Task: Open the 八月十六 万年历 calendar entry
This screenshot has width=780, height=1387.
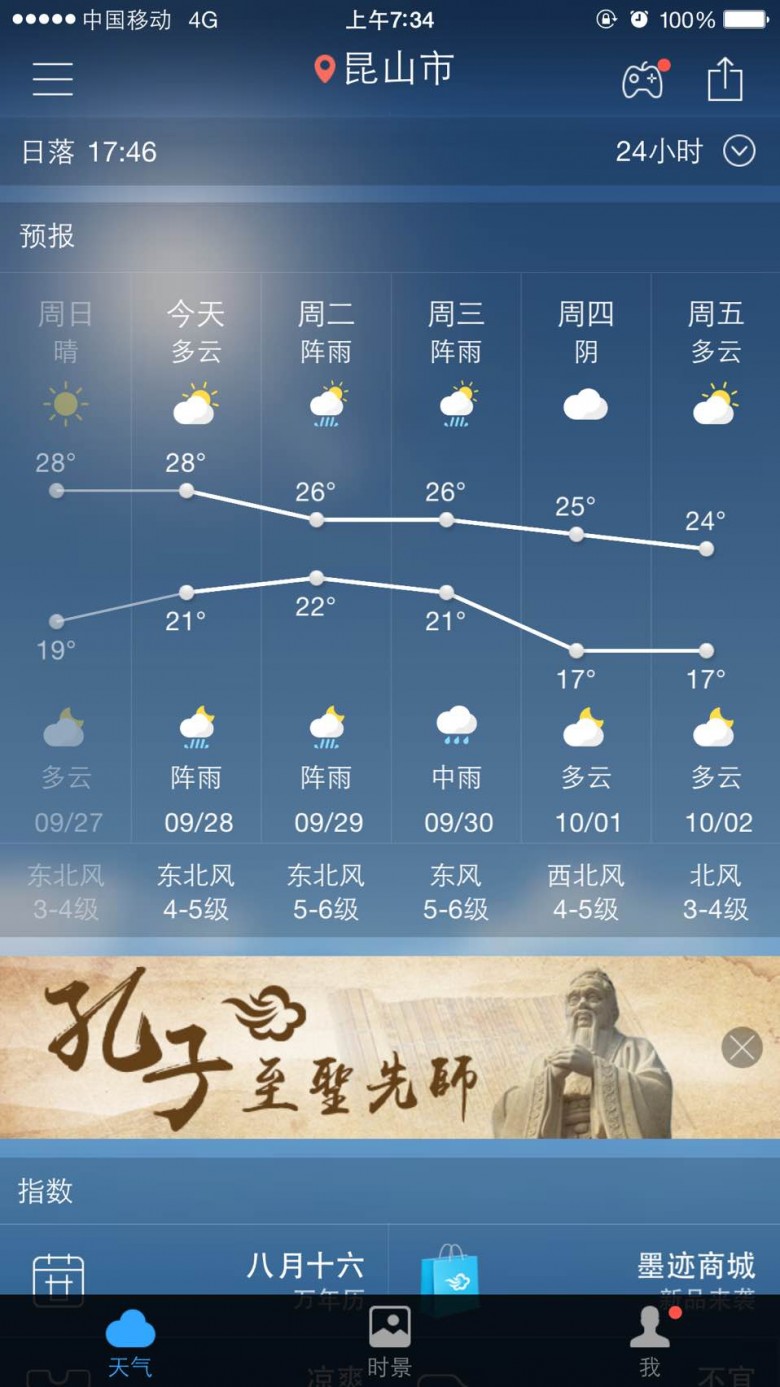Action: [x=200, y=1272]
